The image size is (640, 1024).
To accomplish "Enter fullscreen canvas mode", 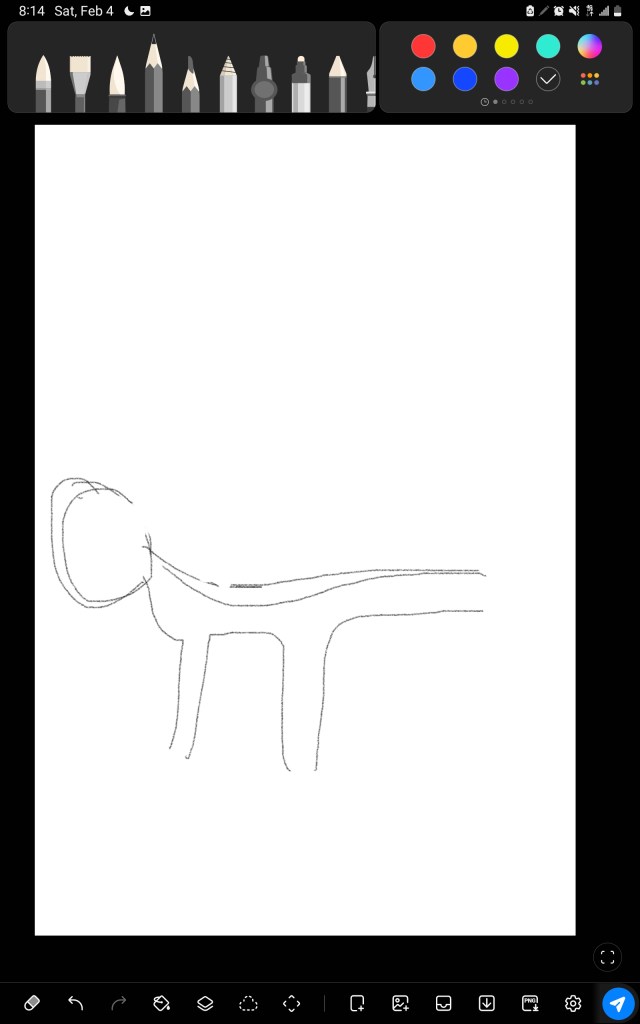I will pos(607,957).
